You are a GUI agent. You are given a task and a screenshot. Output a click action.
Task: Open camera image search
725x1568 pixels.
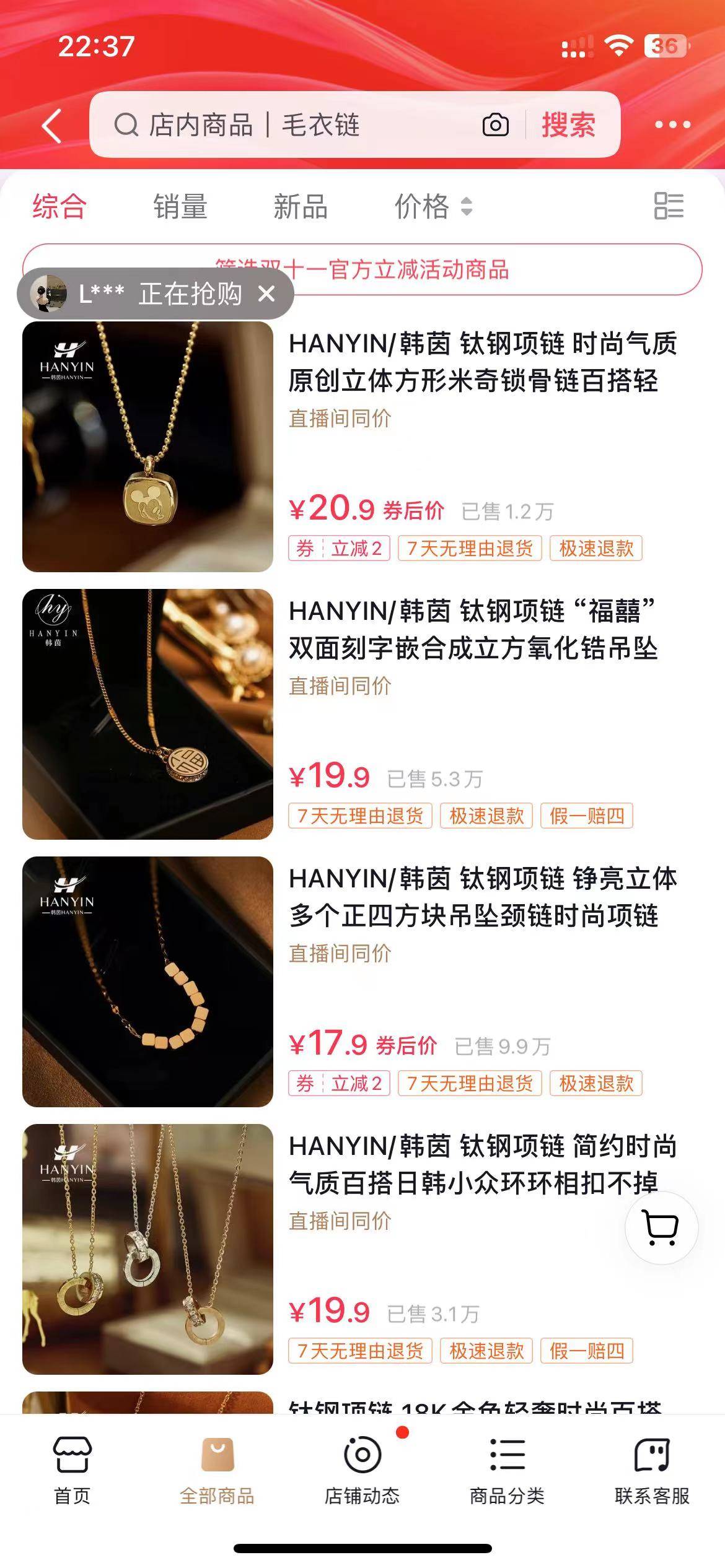(x=495, y=125)
